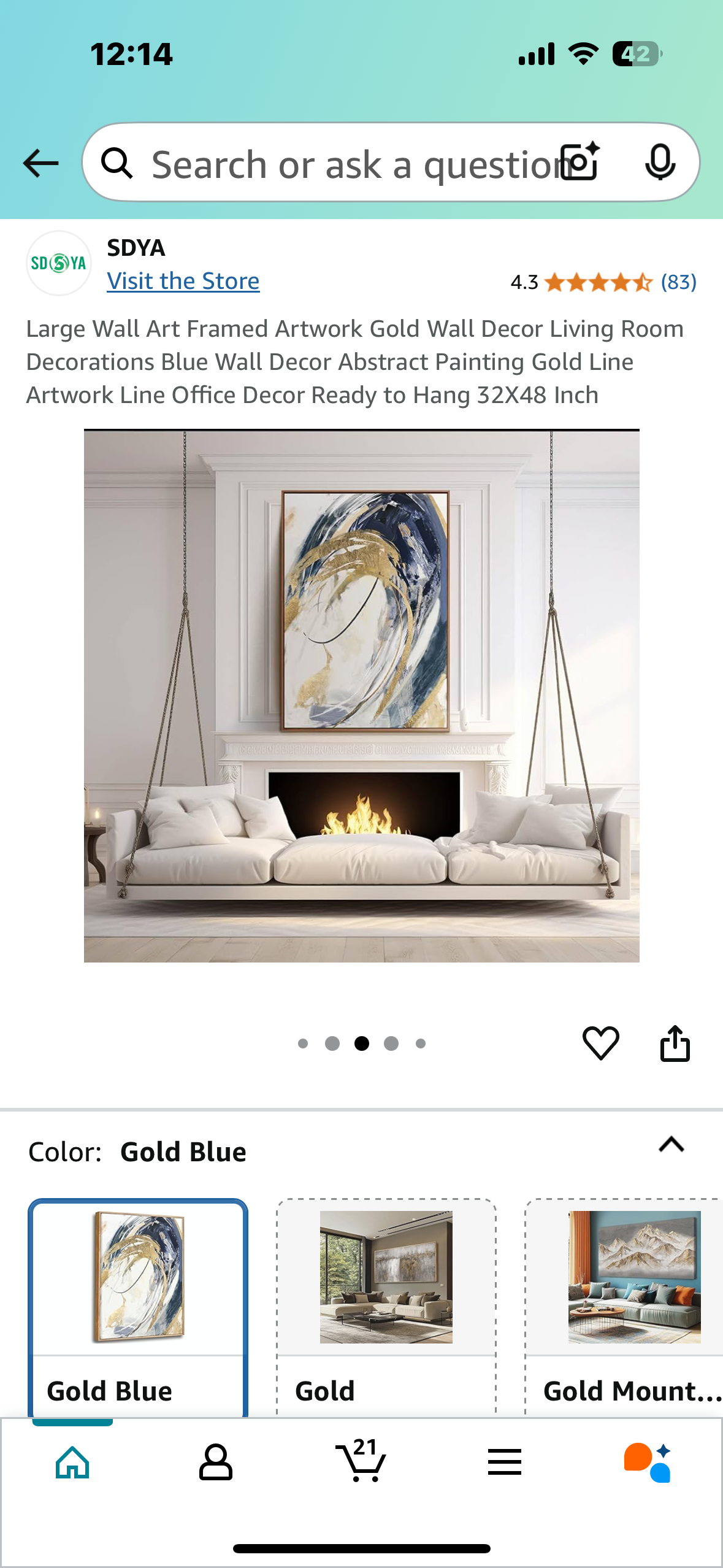This screenshot has height=1568, width=723.
Task: Go back using the arrow icon
Action: tap(40, 163)
